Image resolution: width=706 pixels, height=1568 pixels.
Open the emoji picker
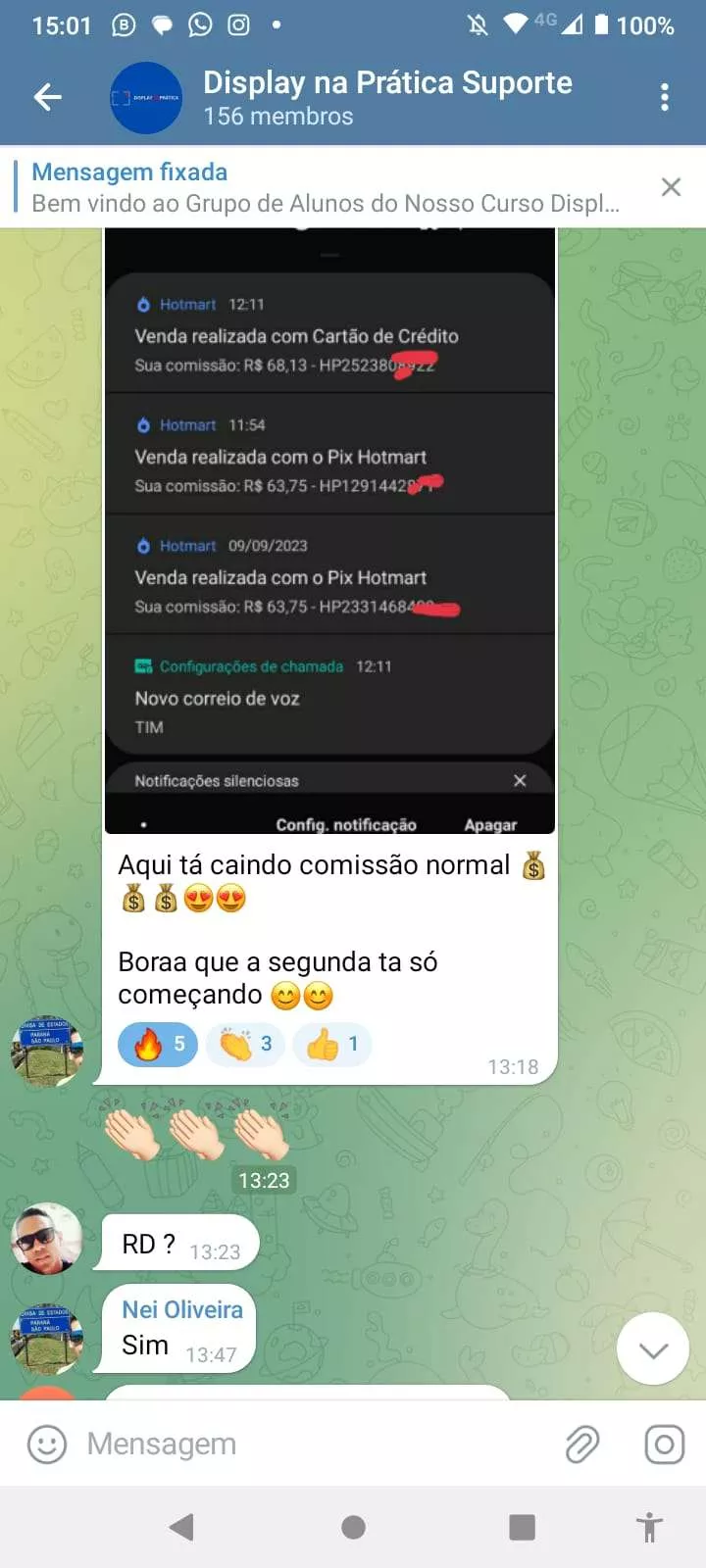click(x=46, y=1445)
